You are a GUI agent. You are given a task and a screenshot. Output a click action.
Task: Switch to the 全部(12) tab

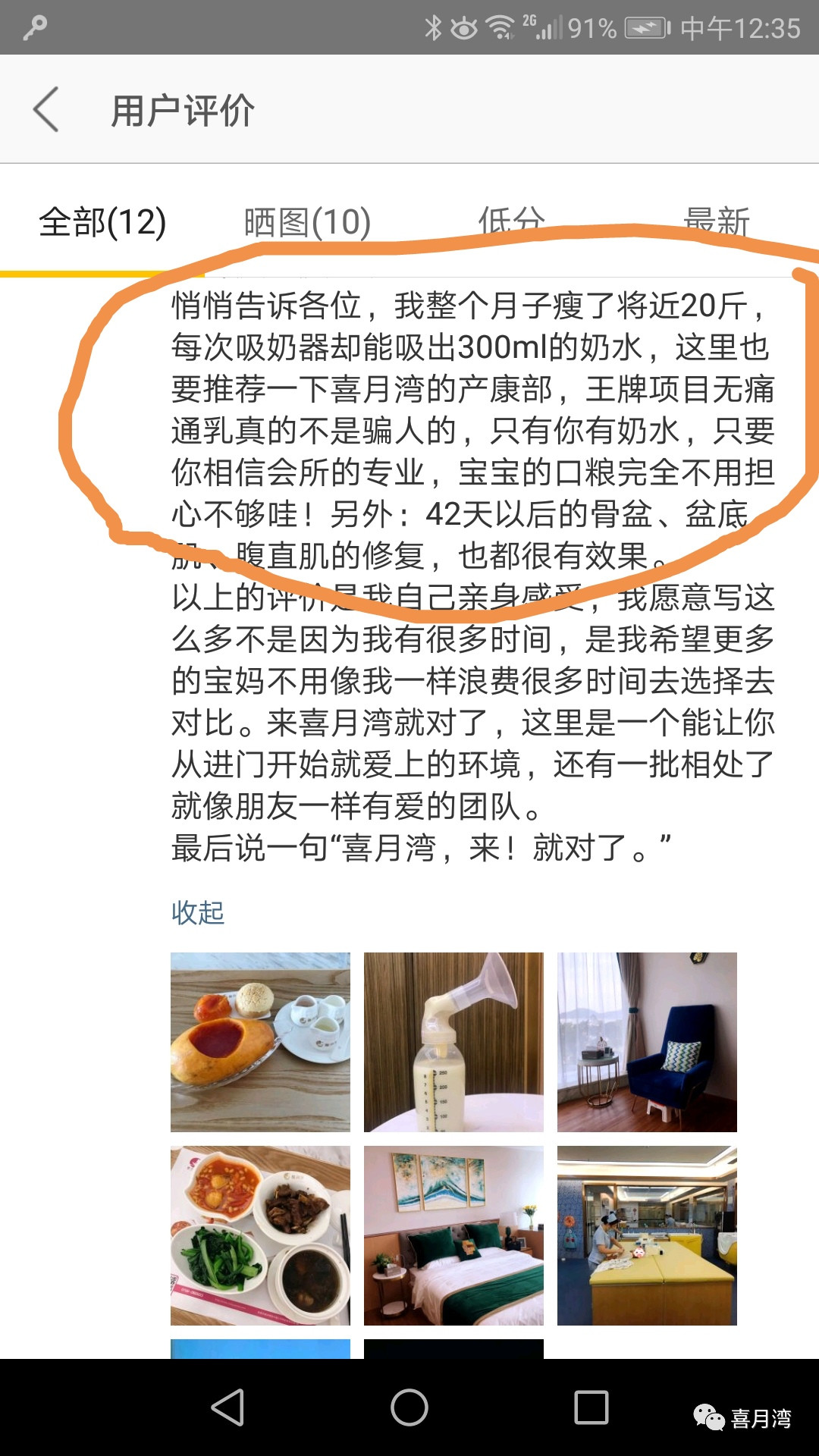[102, 222]
